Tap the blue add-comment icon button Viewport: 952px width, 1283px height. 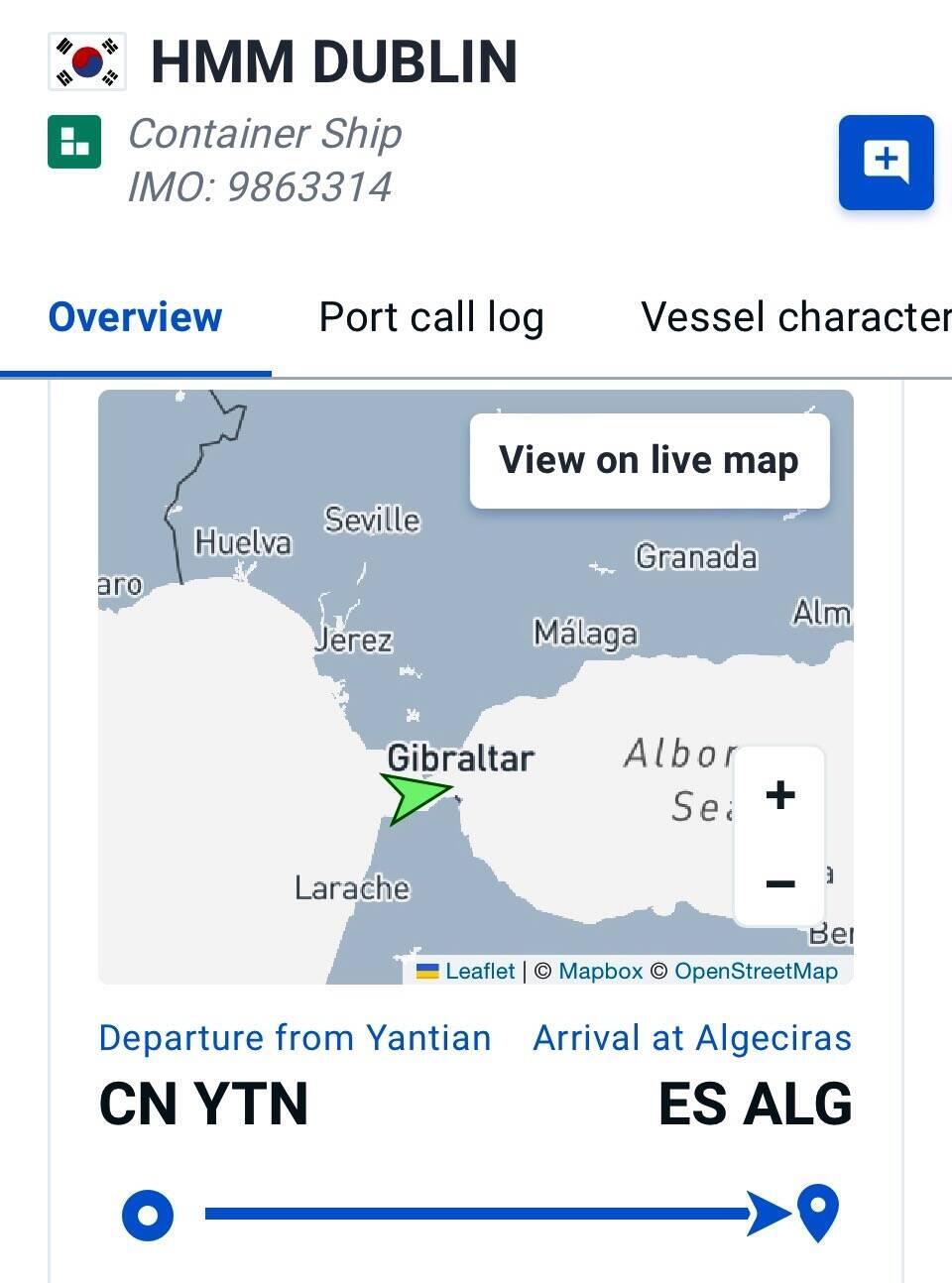pyautogui.click(x=886, y=163)
